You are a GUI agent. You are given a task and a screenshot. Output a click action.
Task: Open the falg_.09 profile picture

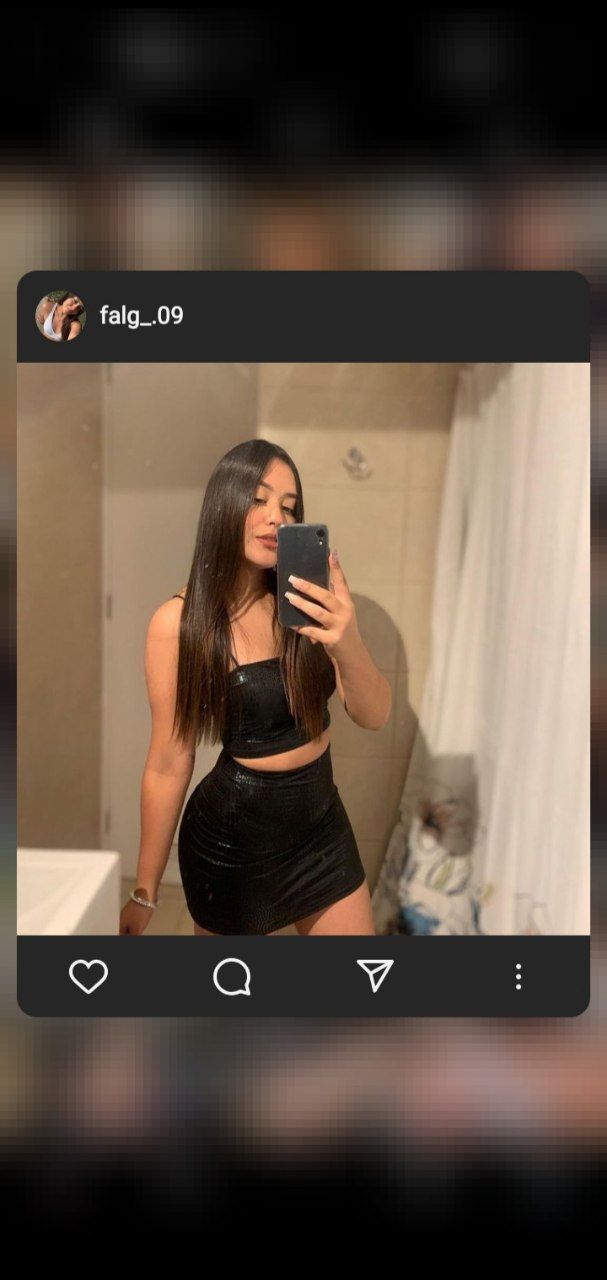pyautogui.click(x=60, y=316)
